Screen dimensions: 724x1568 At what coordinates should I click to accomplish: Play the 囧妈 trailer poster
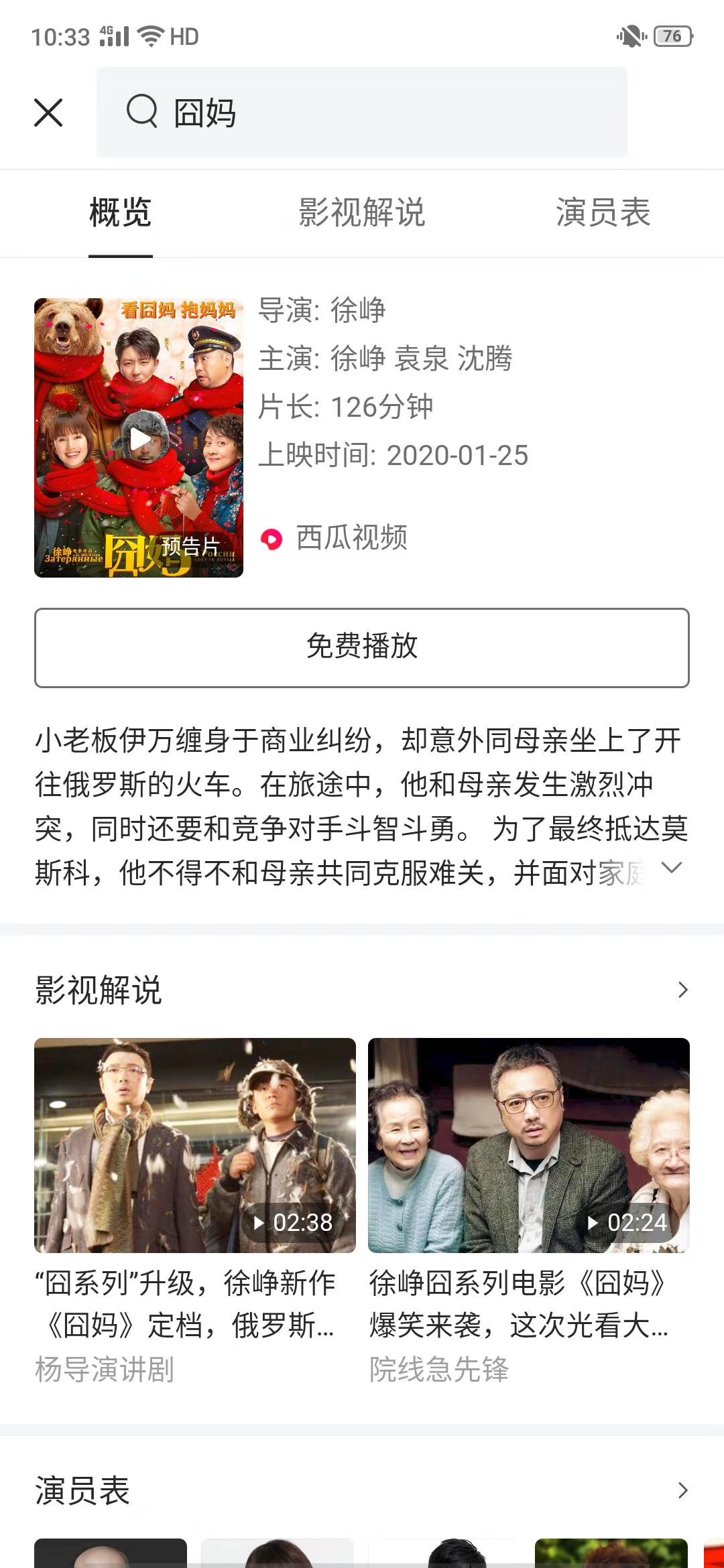pos(139,438)
